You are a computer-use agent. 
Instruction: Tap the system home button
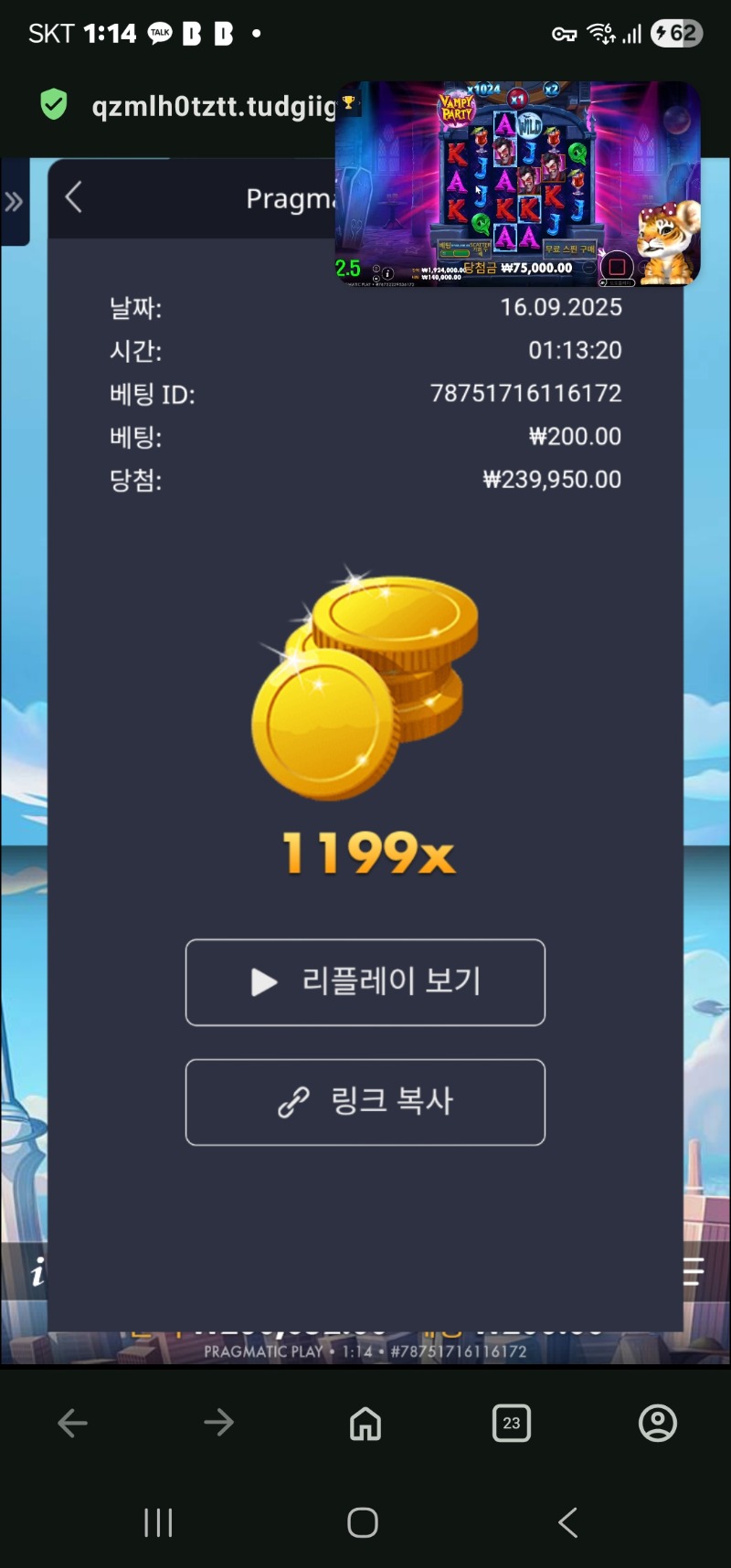363,1522
